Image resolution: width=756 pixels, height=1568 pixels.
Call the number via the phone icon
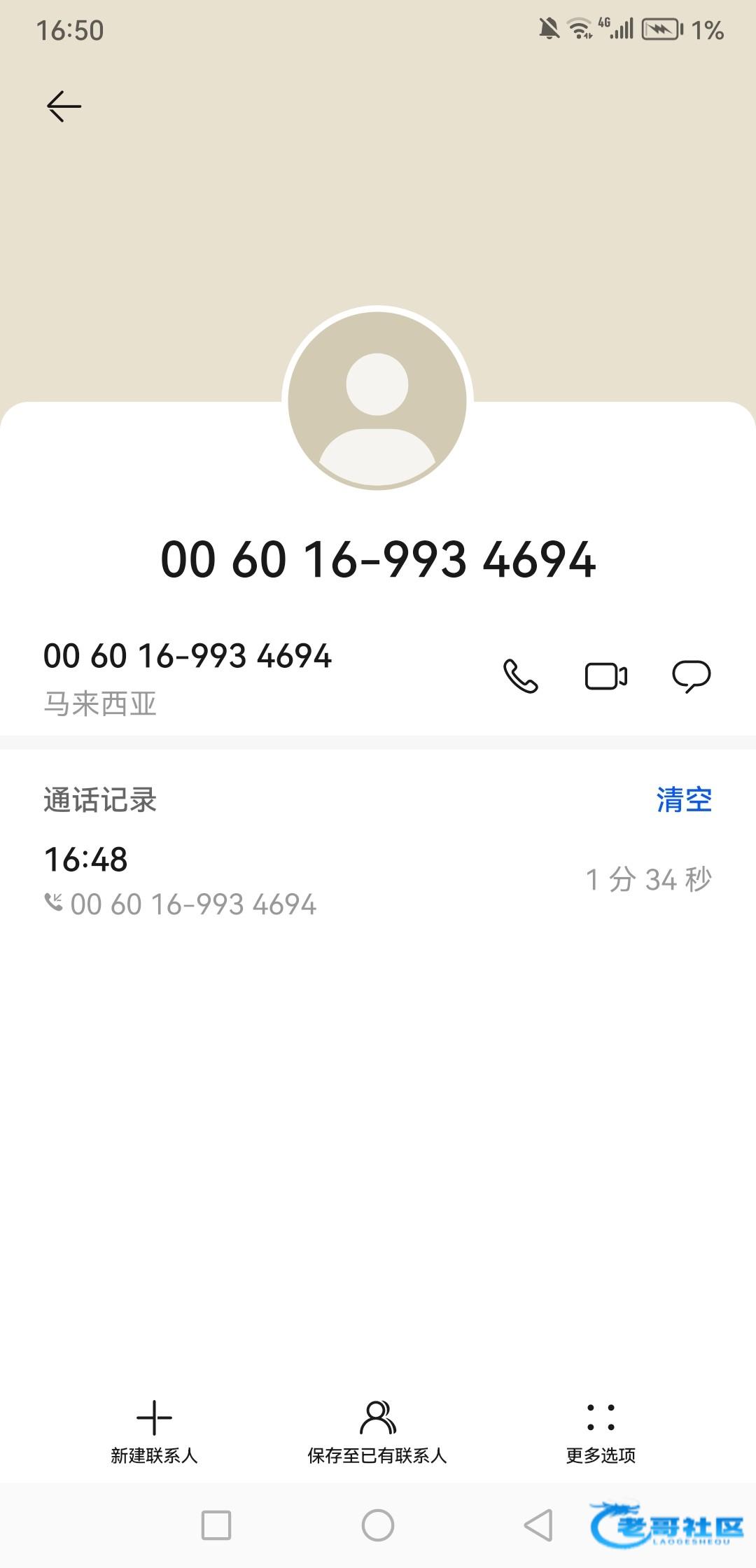click(x=521, y=676)
